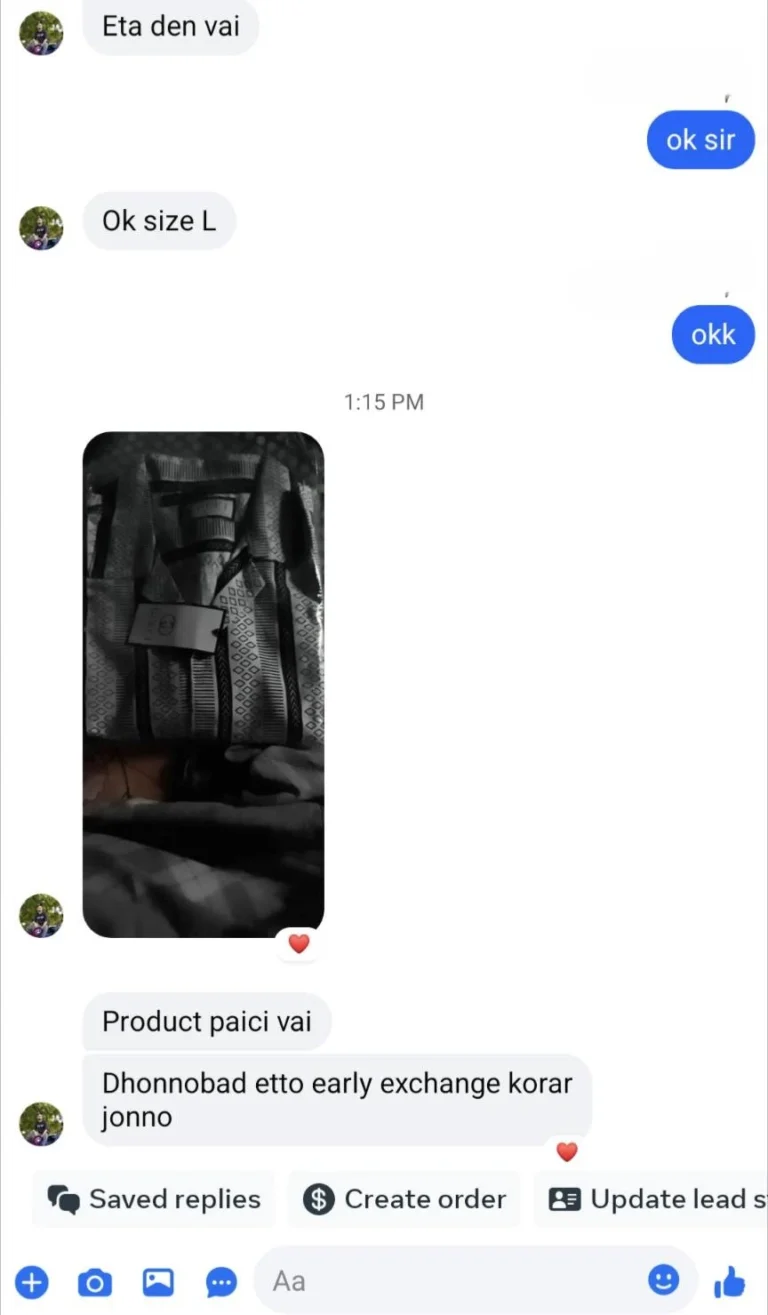Image resolution: width=768 pixels, height=1315 pixels.
Task: Open Saved replies
Action: [154, 1199]
